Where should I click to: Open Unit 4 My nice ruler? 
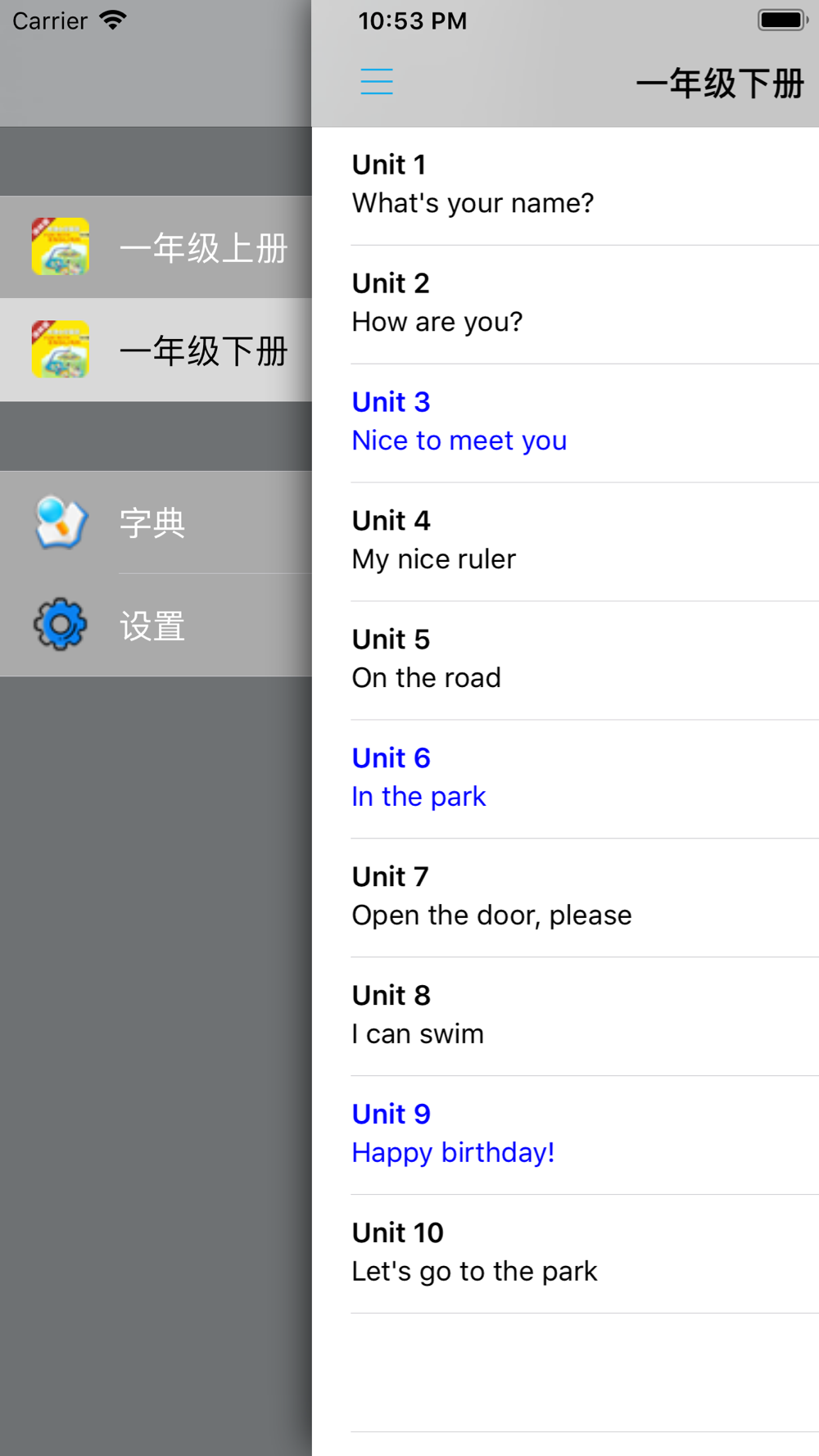pyautogui.click(x=565, y=542)
